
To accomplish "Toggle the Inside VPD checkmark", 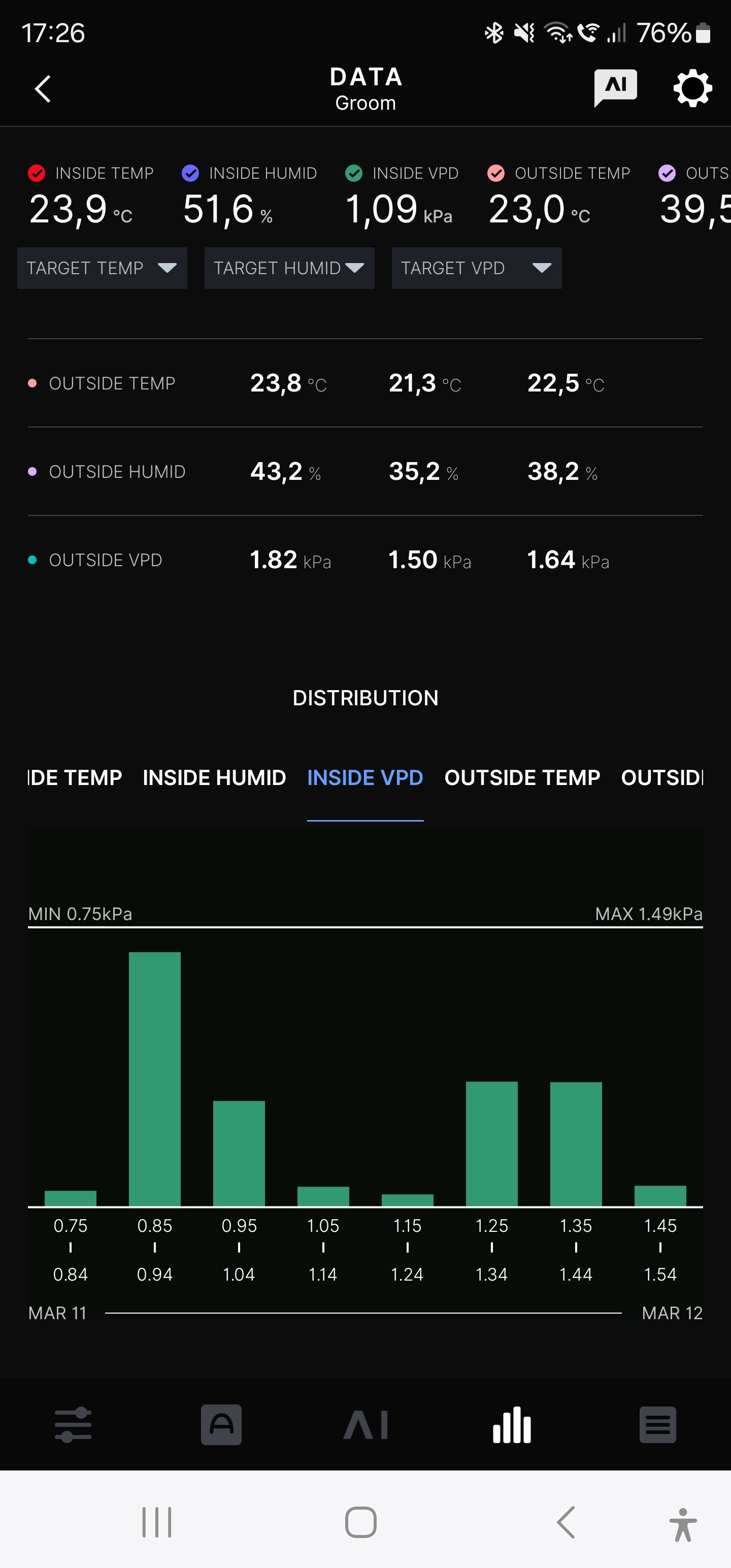I will click(354, 174).
